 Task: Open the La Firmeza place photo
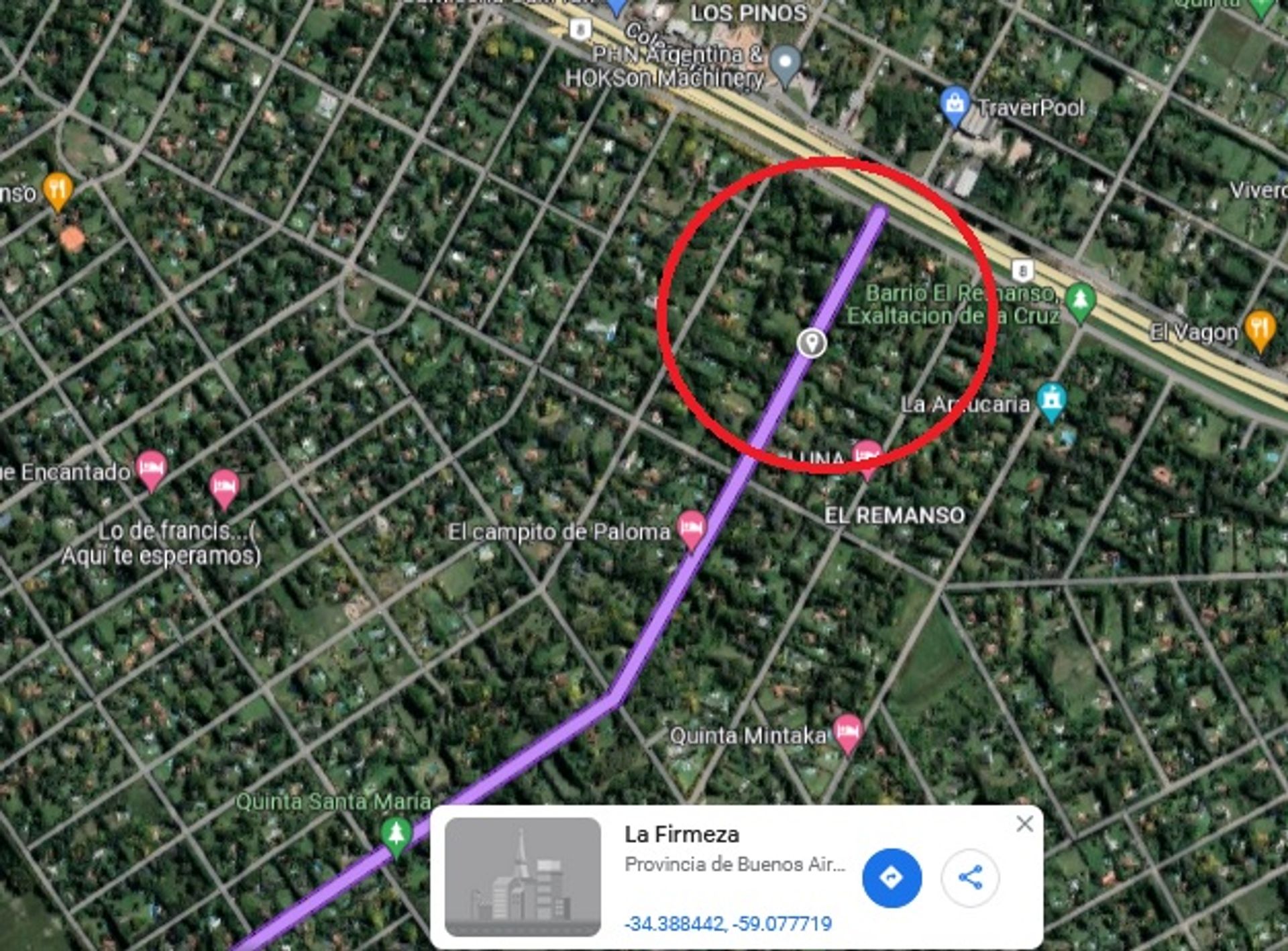pyautogui.click(x=523, y=877)
